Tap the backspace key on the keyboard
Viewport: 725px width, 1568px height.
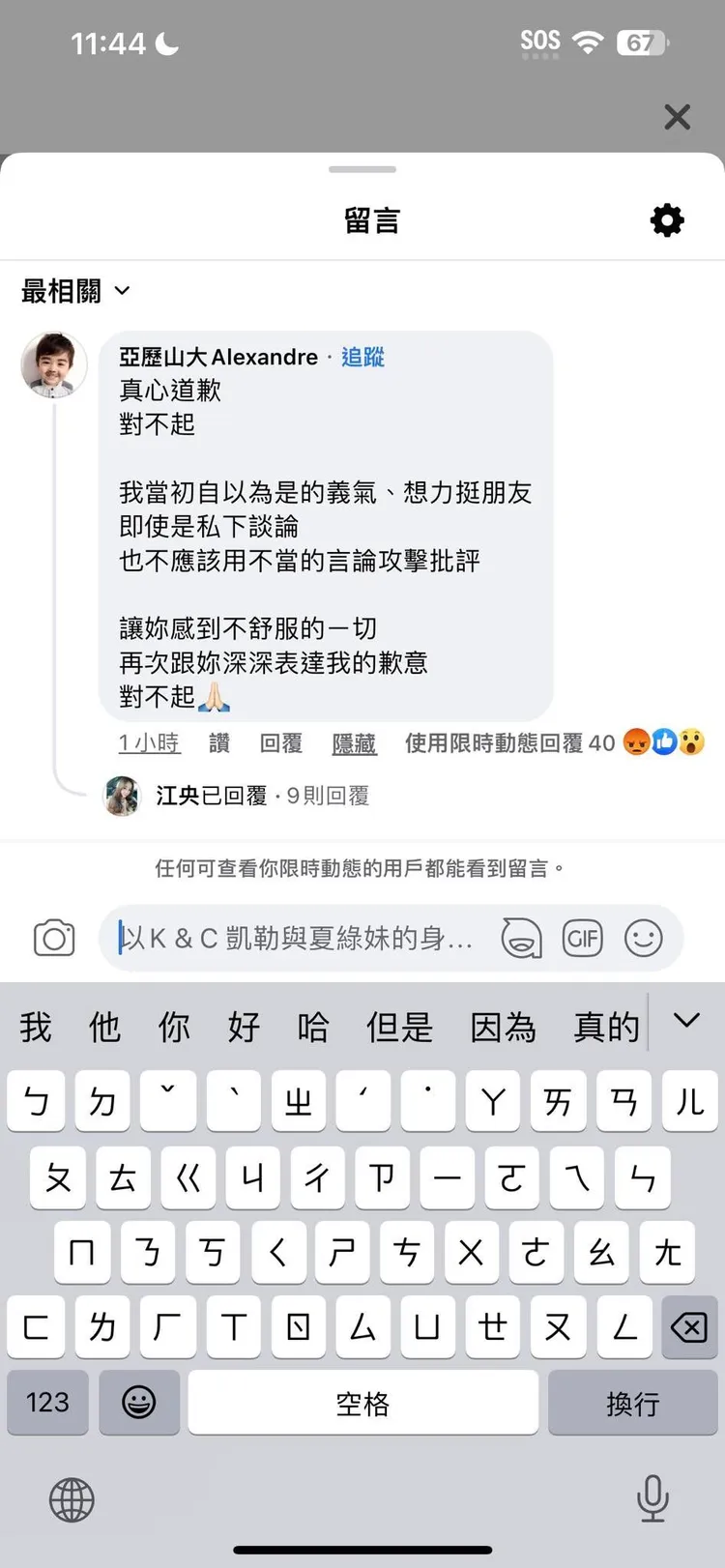[689, 1326]
